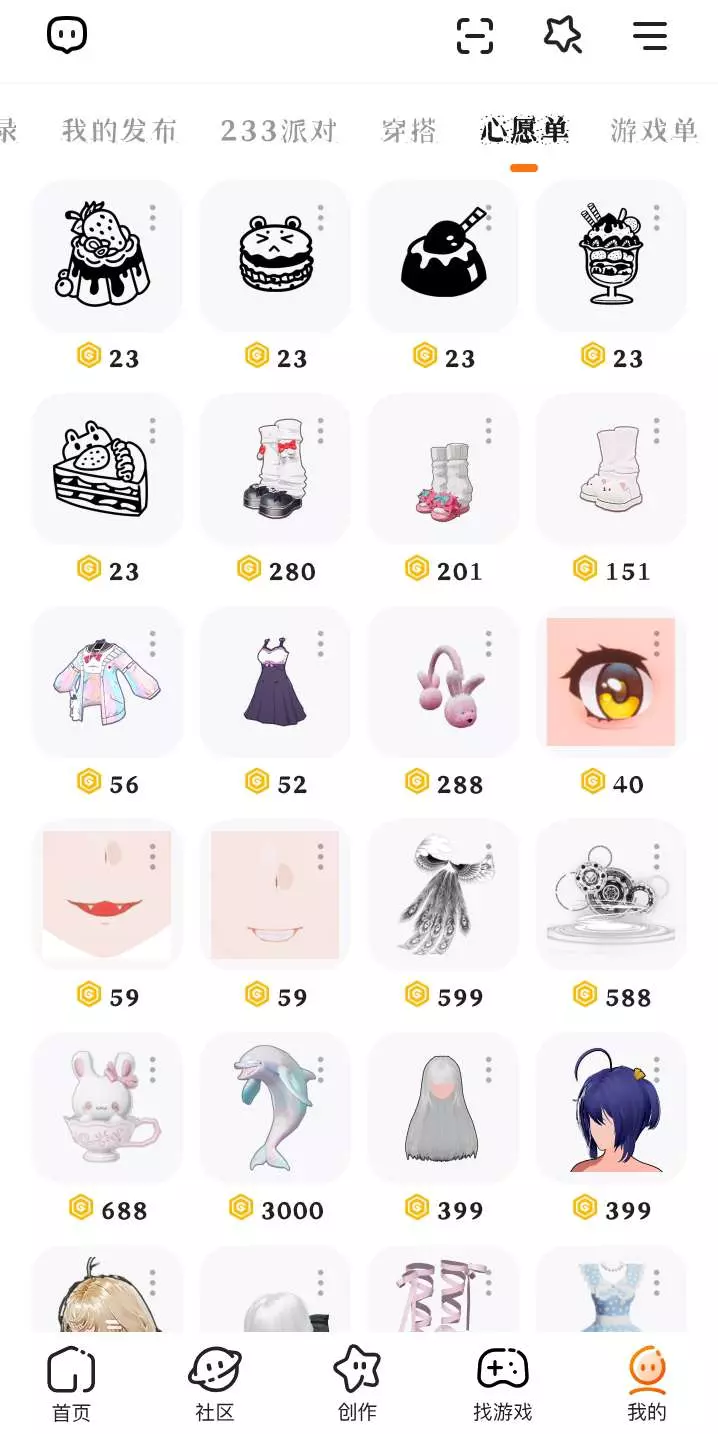Screen dimensions: 718x1434
Task: Open the bunny teacup item priced 688
Action: point(107,1108)
